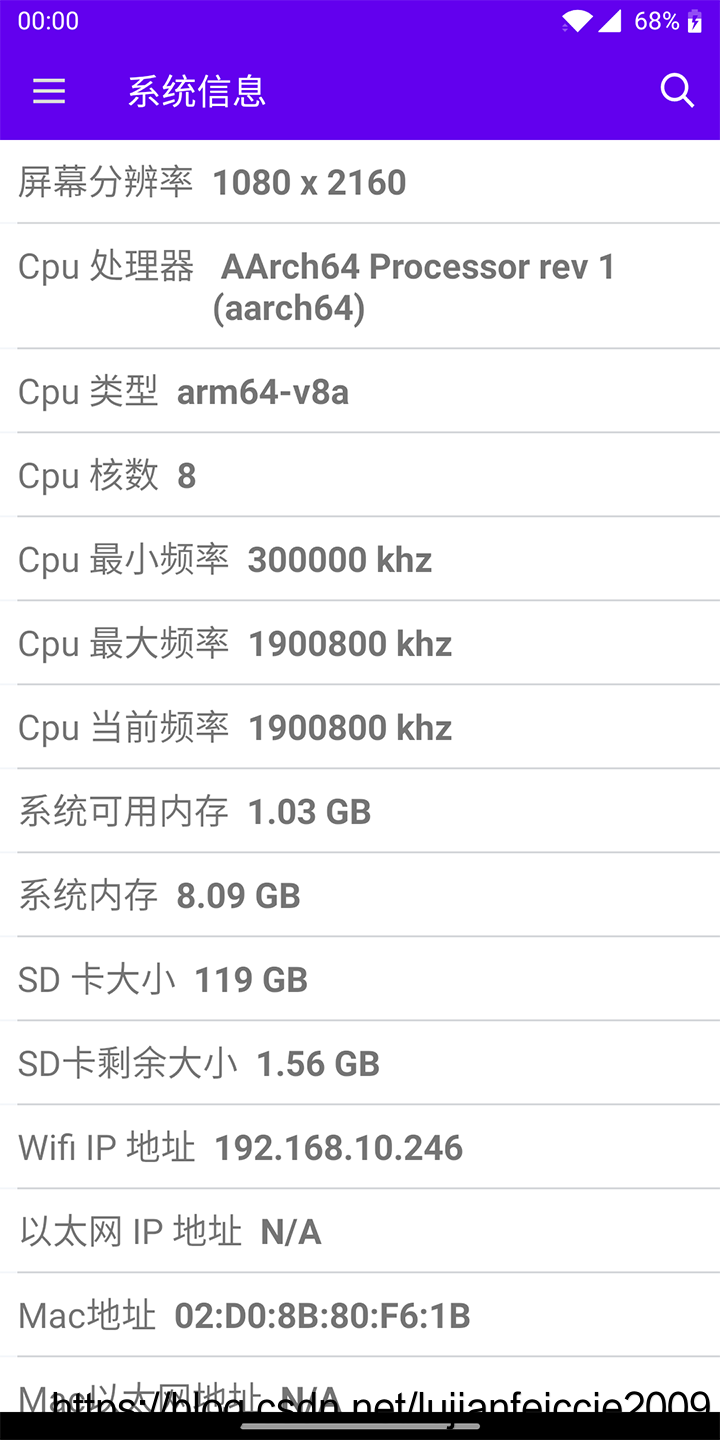Open the navigation drawer menu
The width and height of the screenshot is (720, 1440).
[x=49, y=92]
